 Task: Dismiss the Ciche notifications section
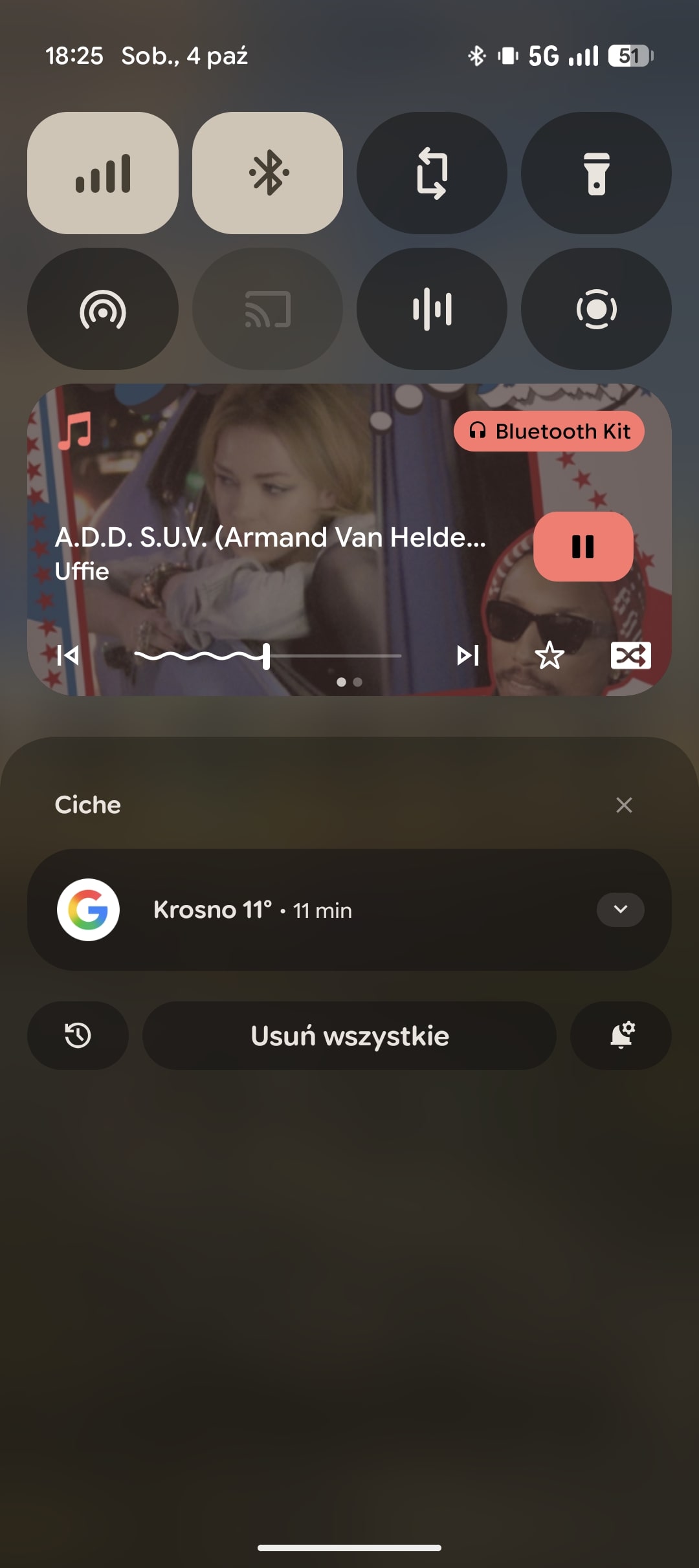(624, 805)
